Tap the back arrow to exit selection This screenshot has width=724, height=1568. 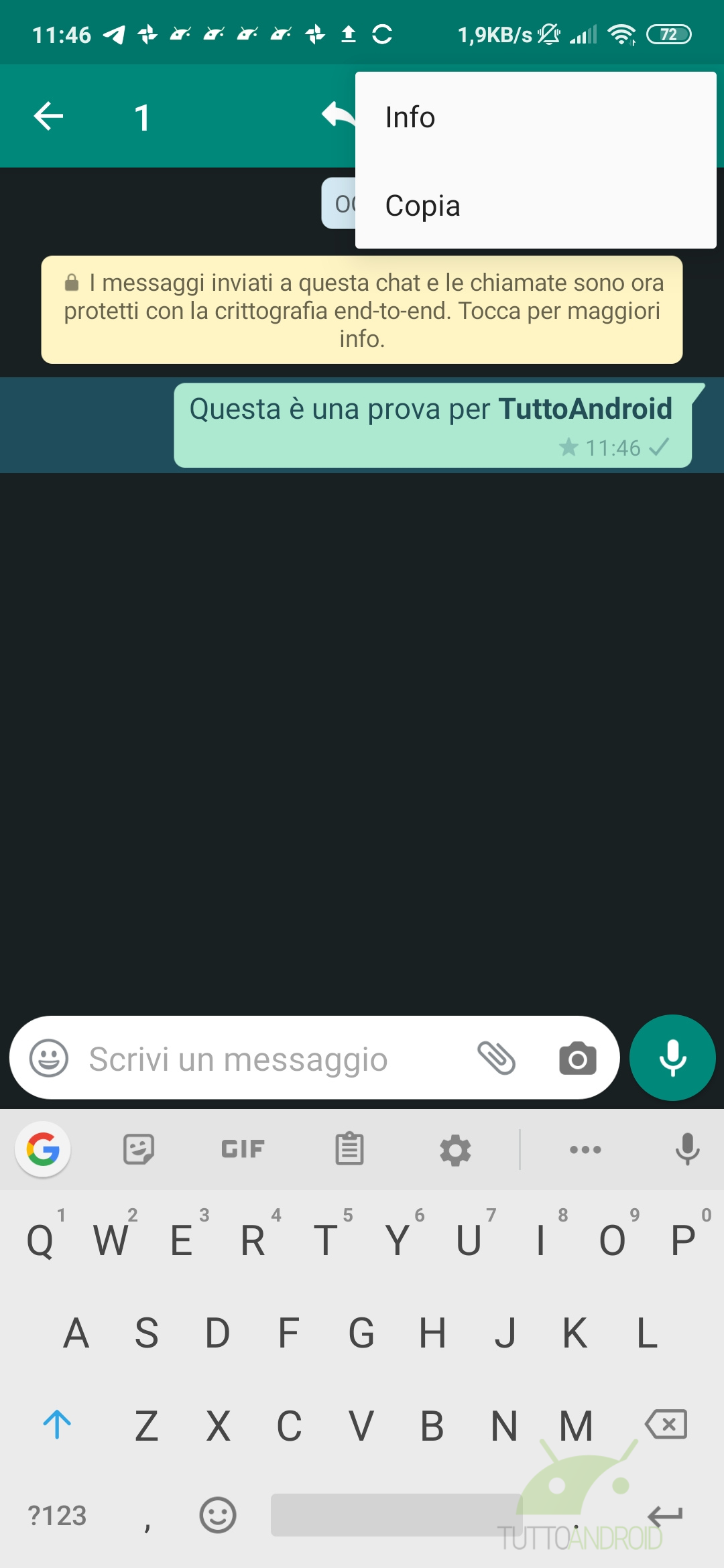[x=48, y=117]
